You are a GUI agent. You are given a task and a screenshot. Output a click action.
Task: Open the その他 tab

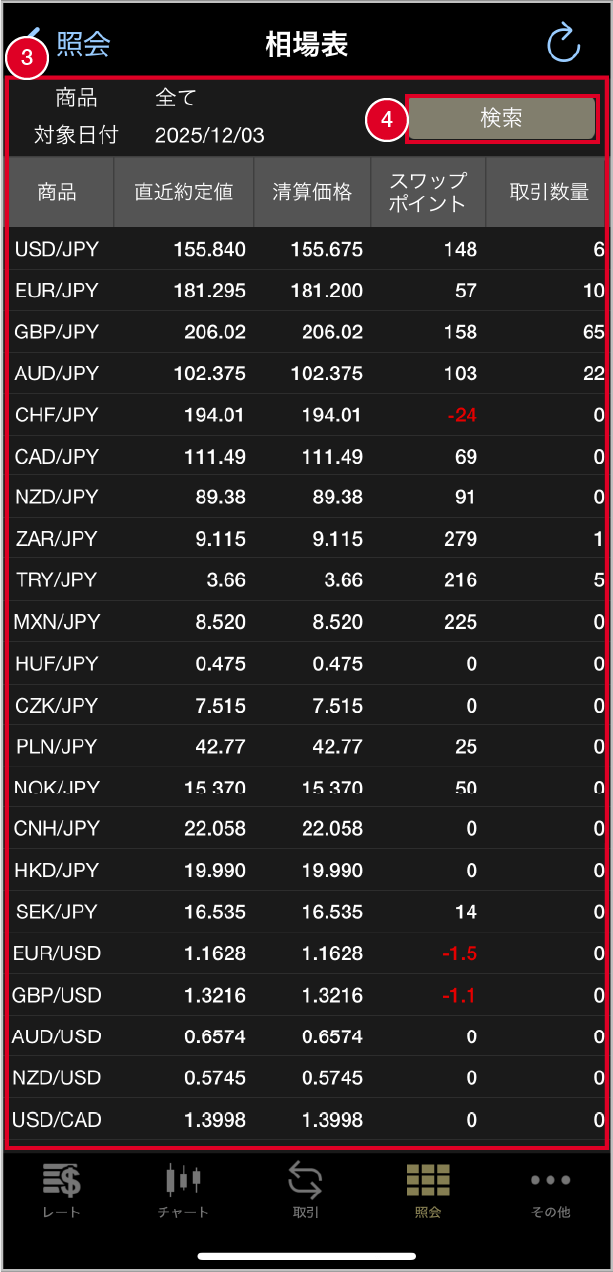pos(550,1191)
